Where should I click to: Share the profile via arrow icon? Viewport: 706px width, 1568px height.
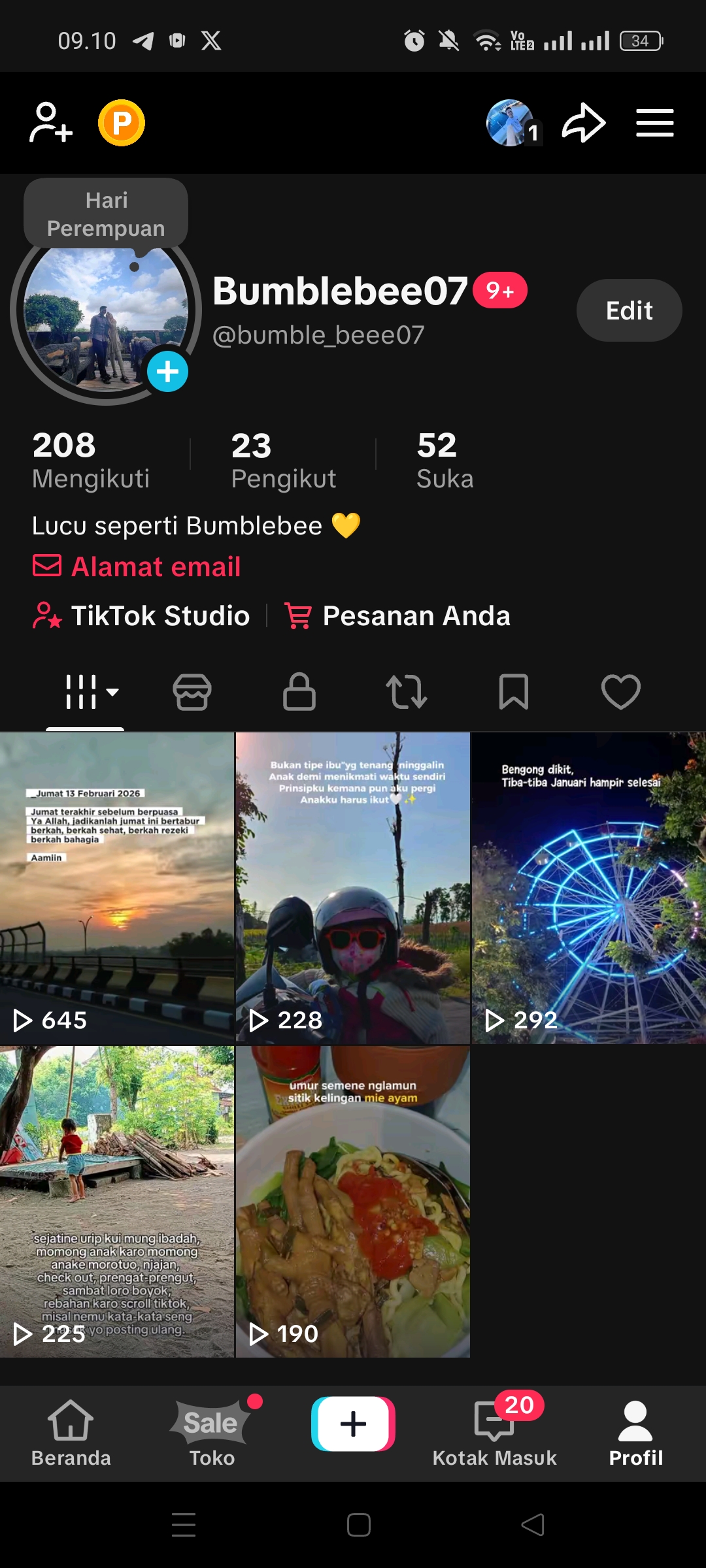point(583,123)
